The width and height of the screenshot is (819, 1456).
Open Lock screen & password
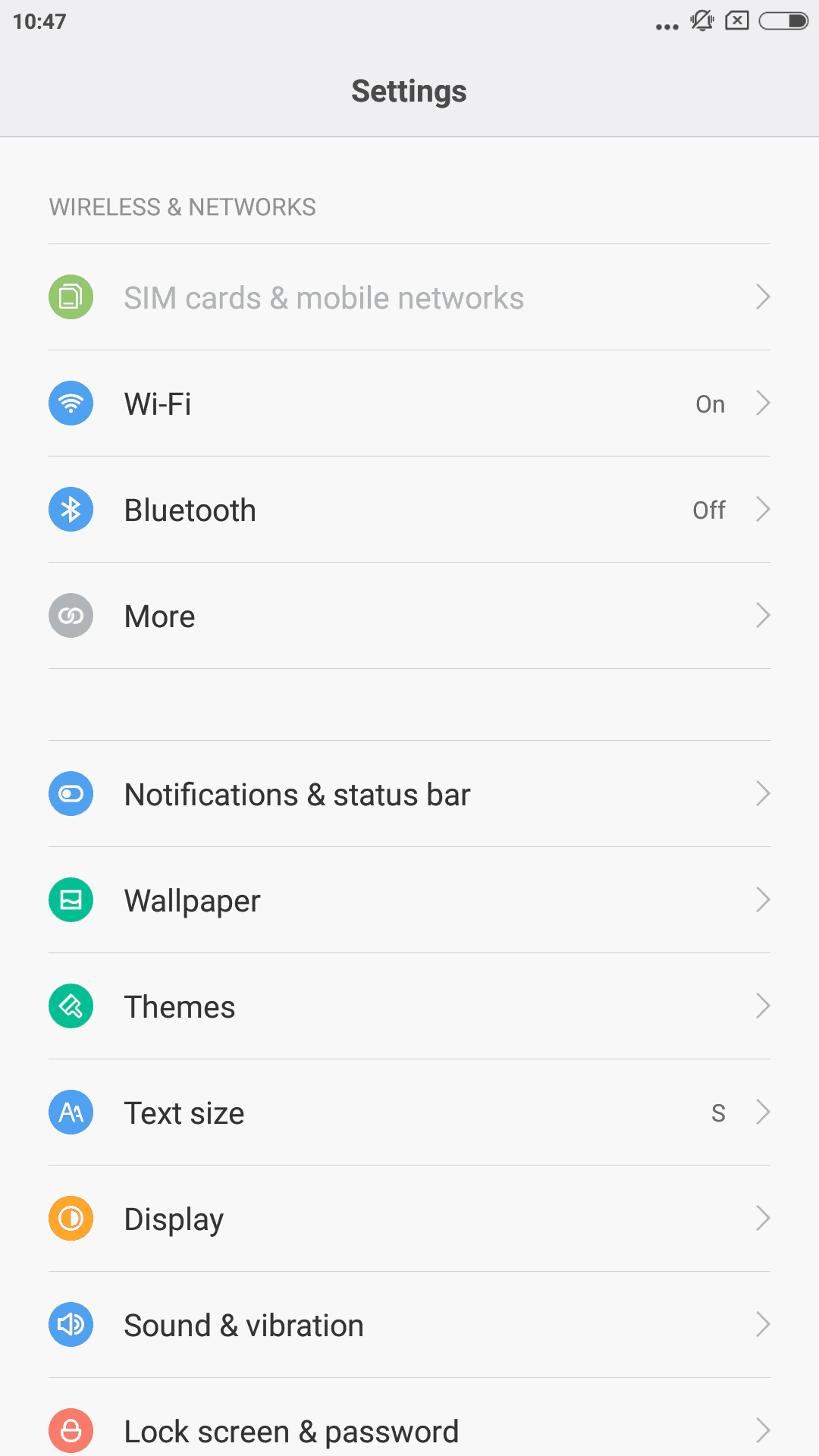[x=409, y=1429]
